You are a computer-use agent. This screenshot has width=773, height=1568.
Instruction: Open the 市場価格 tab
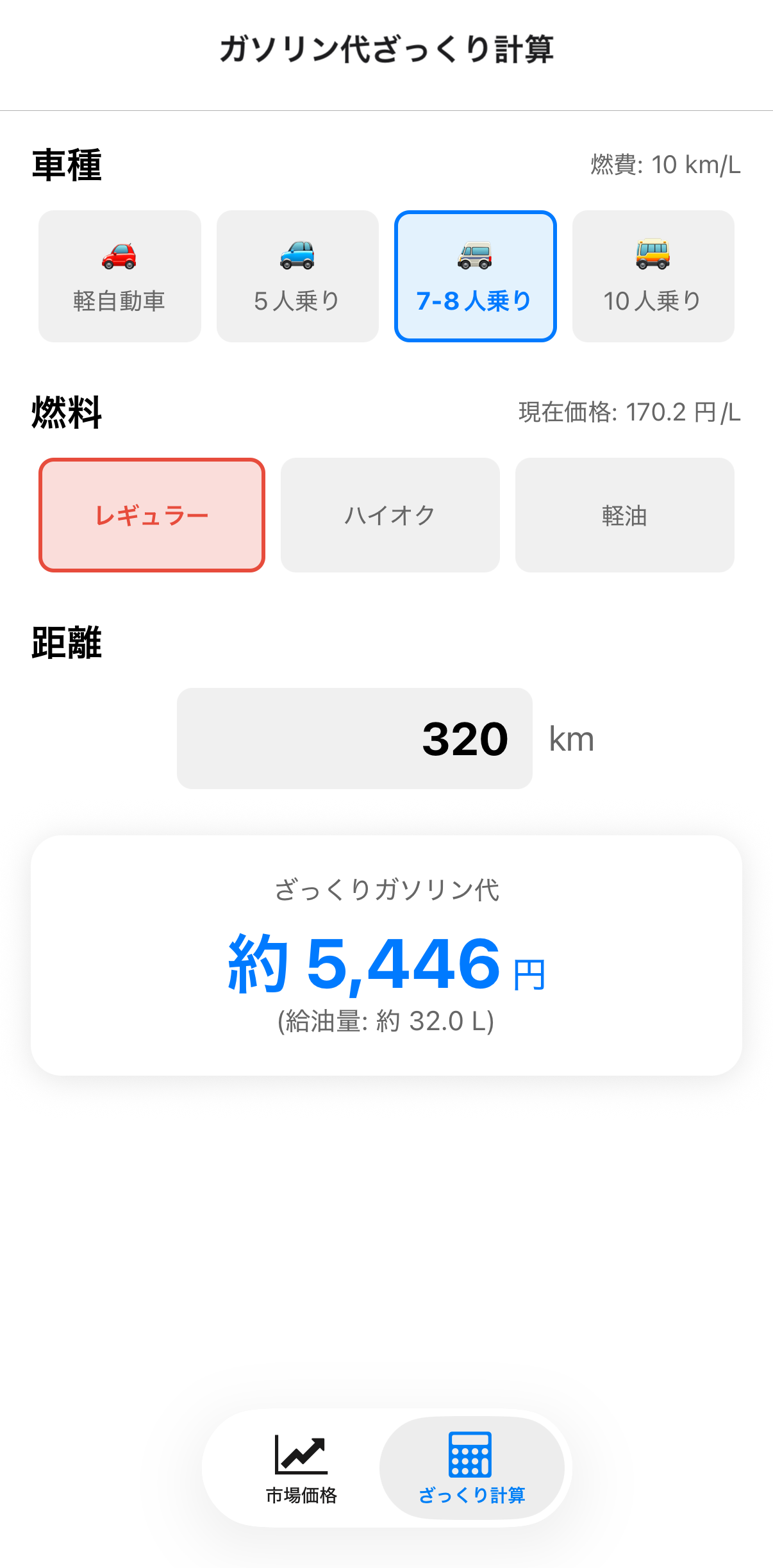click(300, 1468)
